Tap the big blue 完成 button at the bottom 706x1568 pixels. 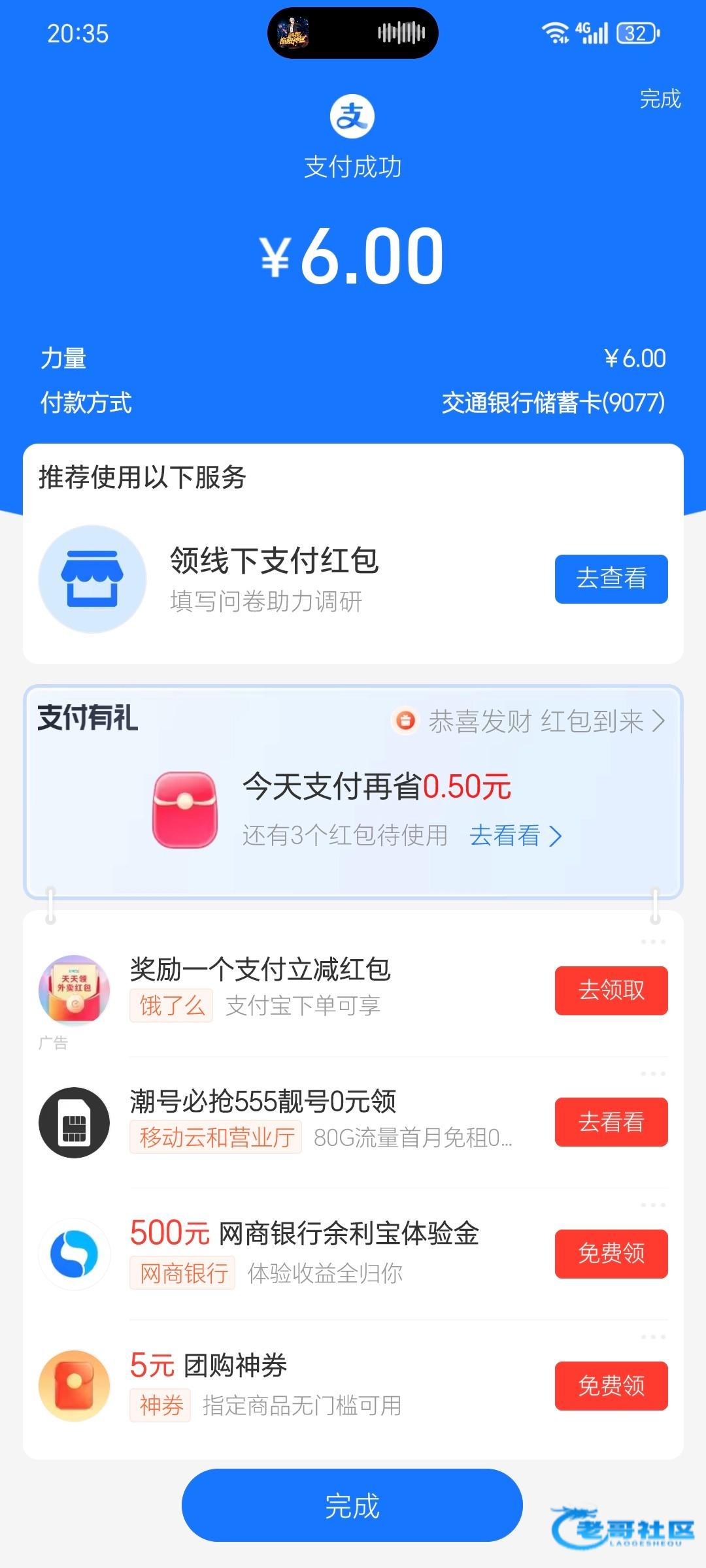coord(352,1506)
